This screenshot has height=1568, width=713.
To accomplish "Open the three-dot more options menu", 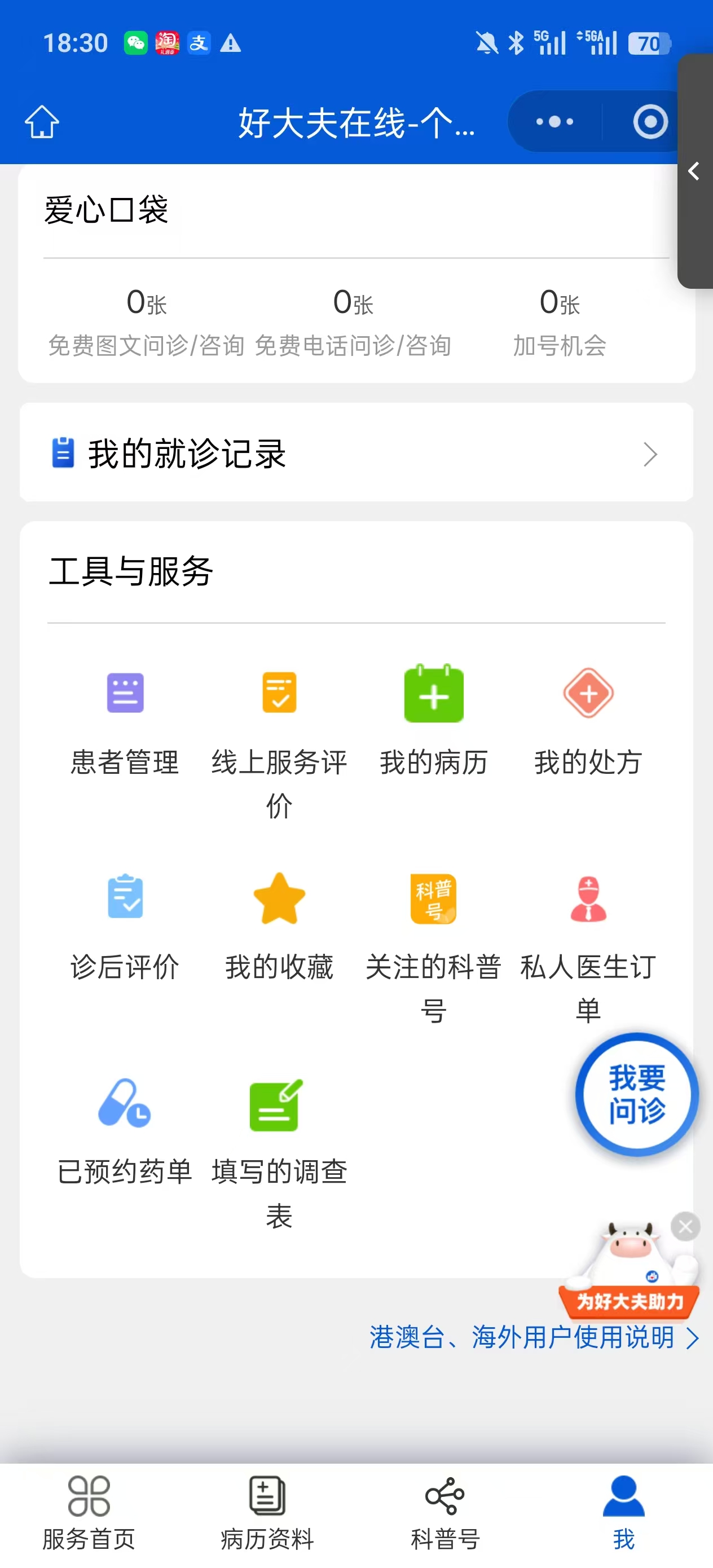I will (x=554, y=122).
